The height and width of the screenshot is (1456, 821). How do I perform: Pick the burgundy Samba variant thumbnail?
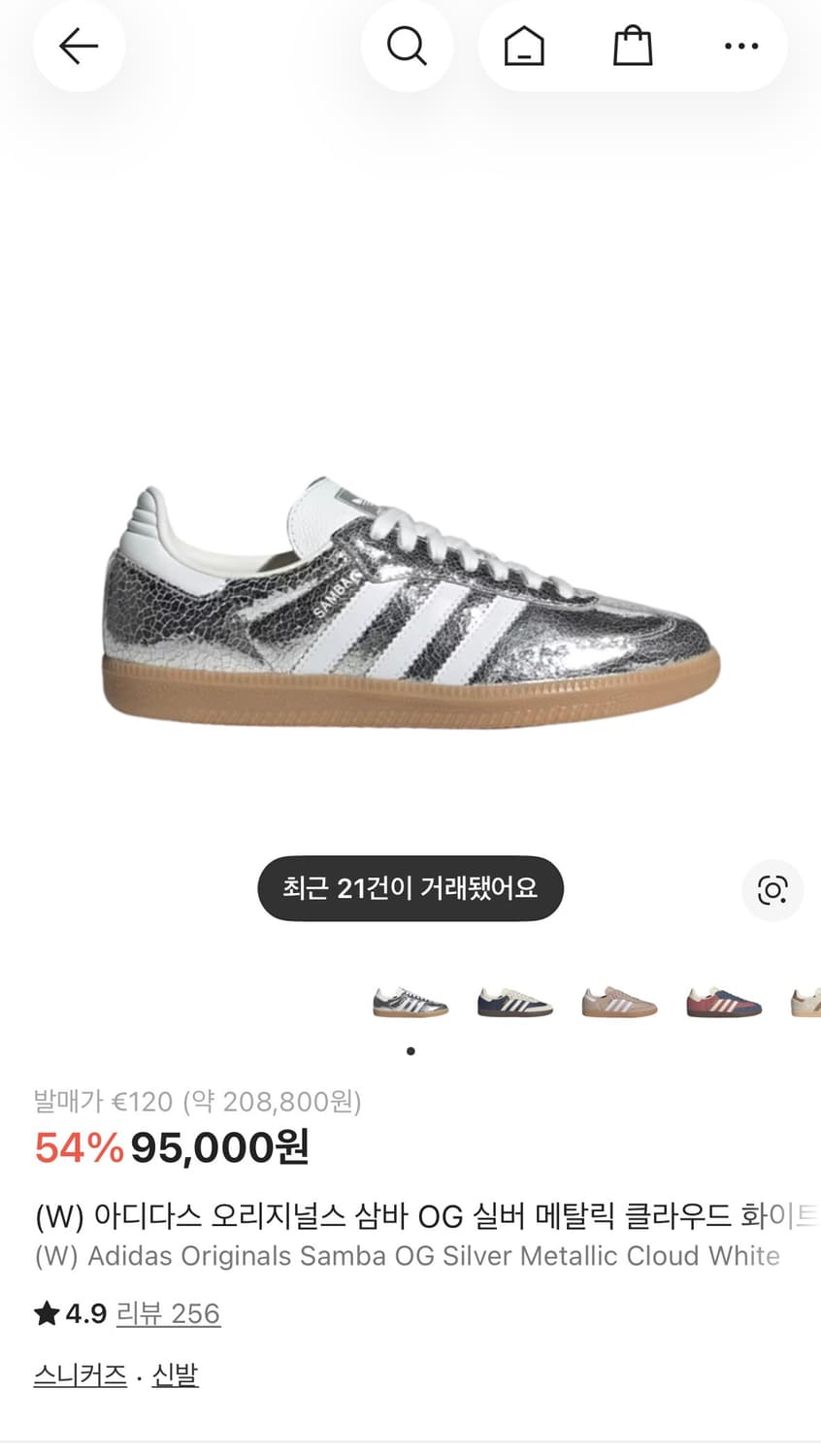pyautogui.click(x=723, y=1001)
